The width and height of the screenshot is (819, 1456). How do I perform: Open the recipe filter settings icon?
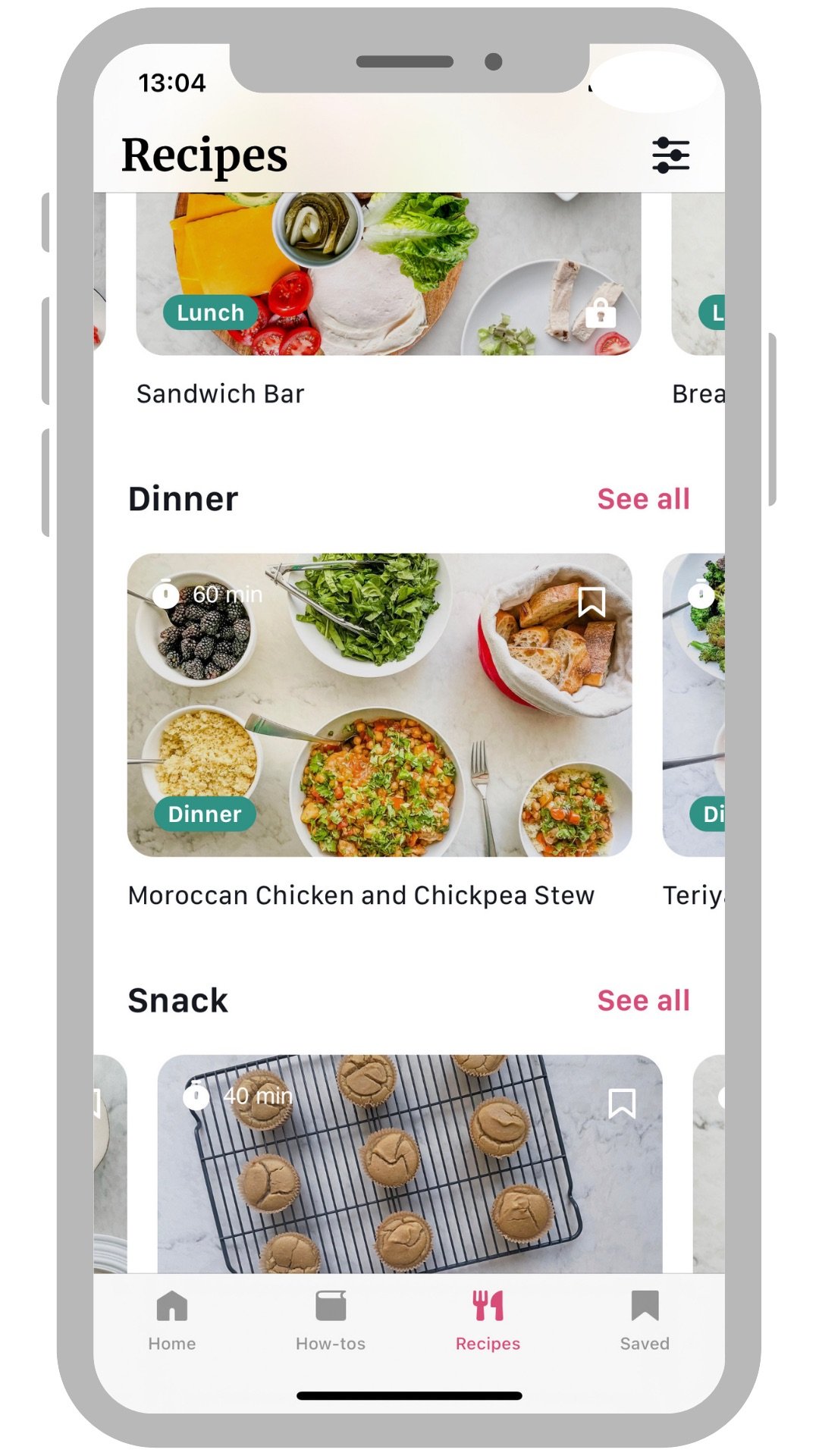coord(670,155)
